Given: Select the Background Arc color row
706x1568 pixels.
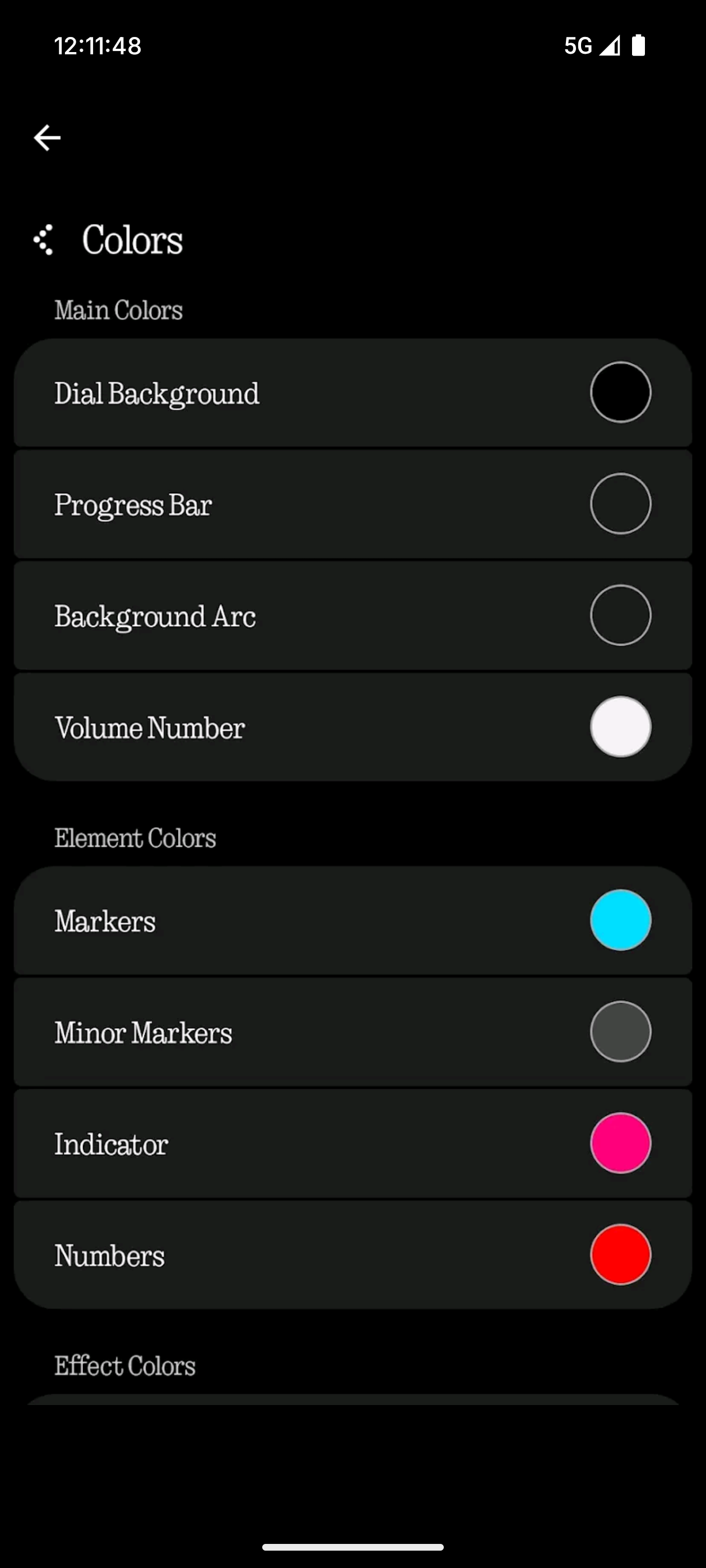Looking at the screenshot, I should coord(352,615).
